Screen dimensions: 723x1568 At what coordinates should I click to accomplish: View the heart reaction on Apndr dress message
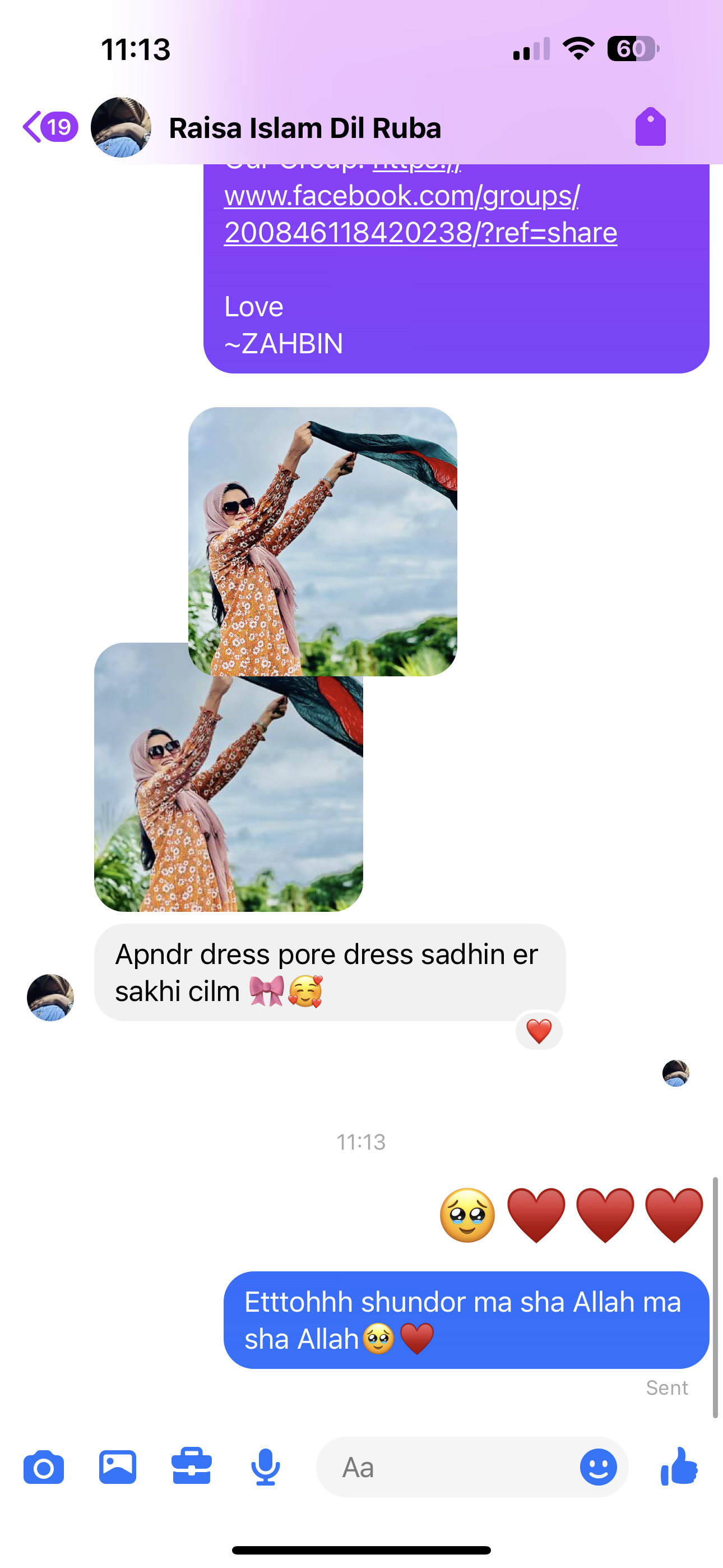[x=539, y=1031]
